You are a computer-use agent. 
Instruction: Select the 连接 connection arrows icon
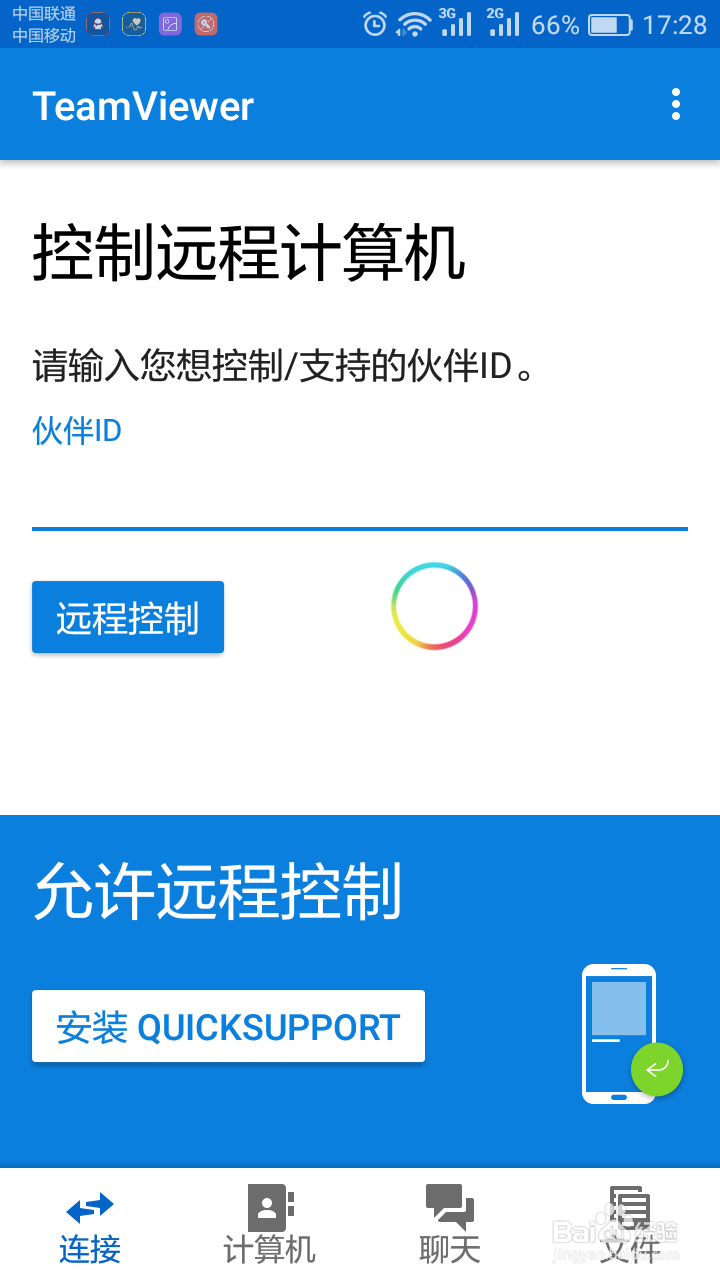[x=89, y=1207]
